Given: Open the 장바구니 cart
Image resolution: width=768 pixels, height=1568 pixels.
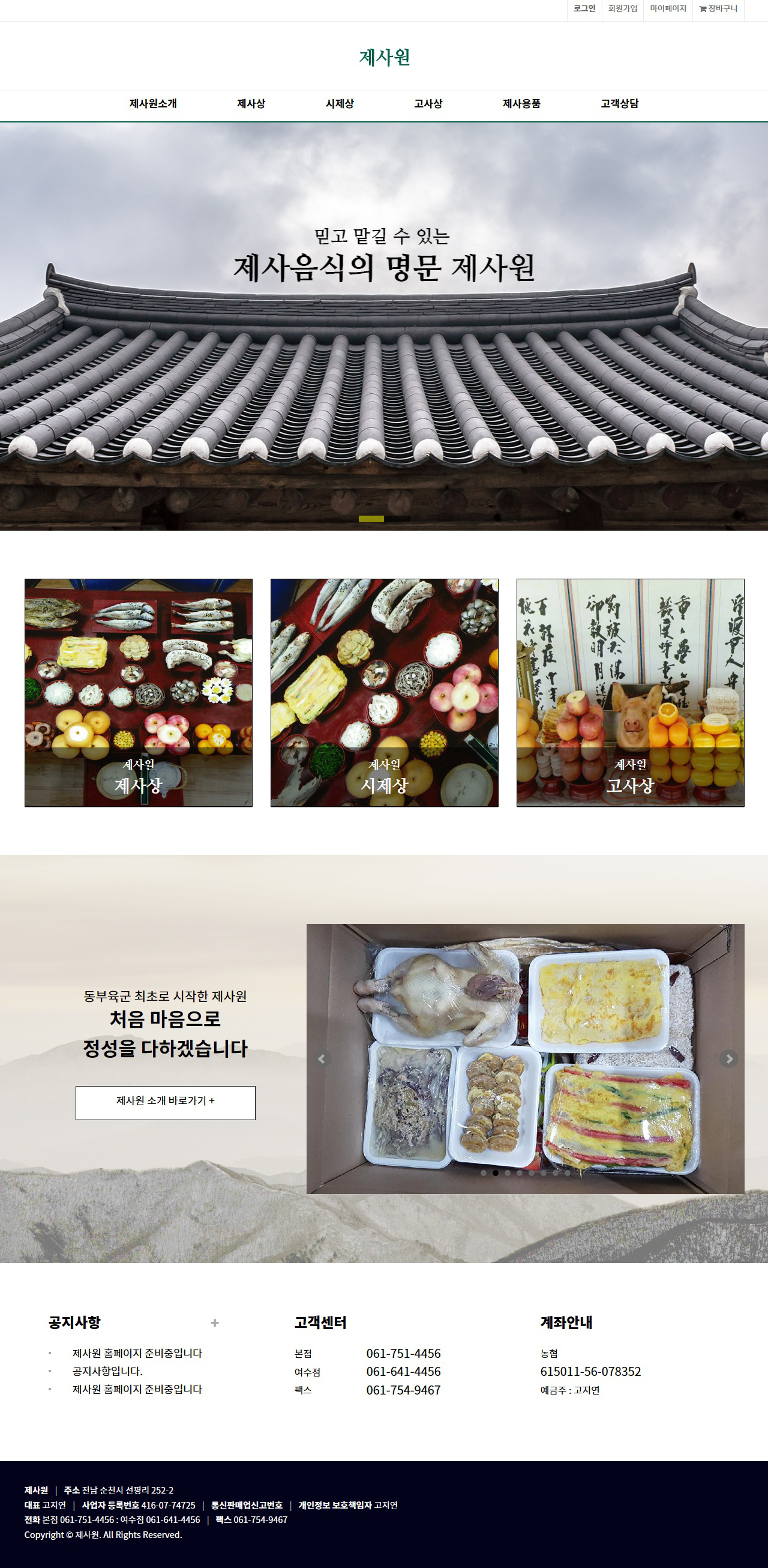Looking at the screenshot, I should point(718,9).
